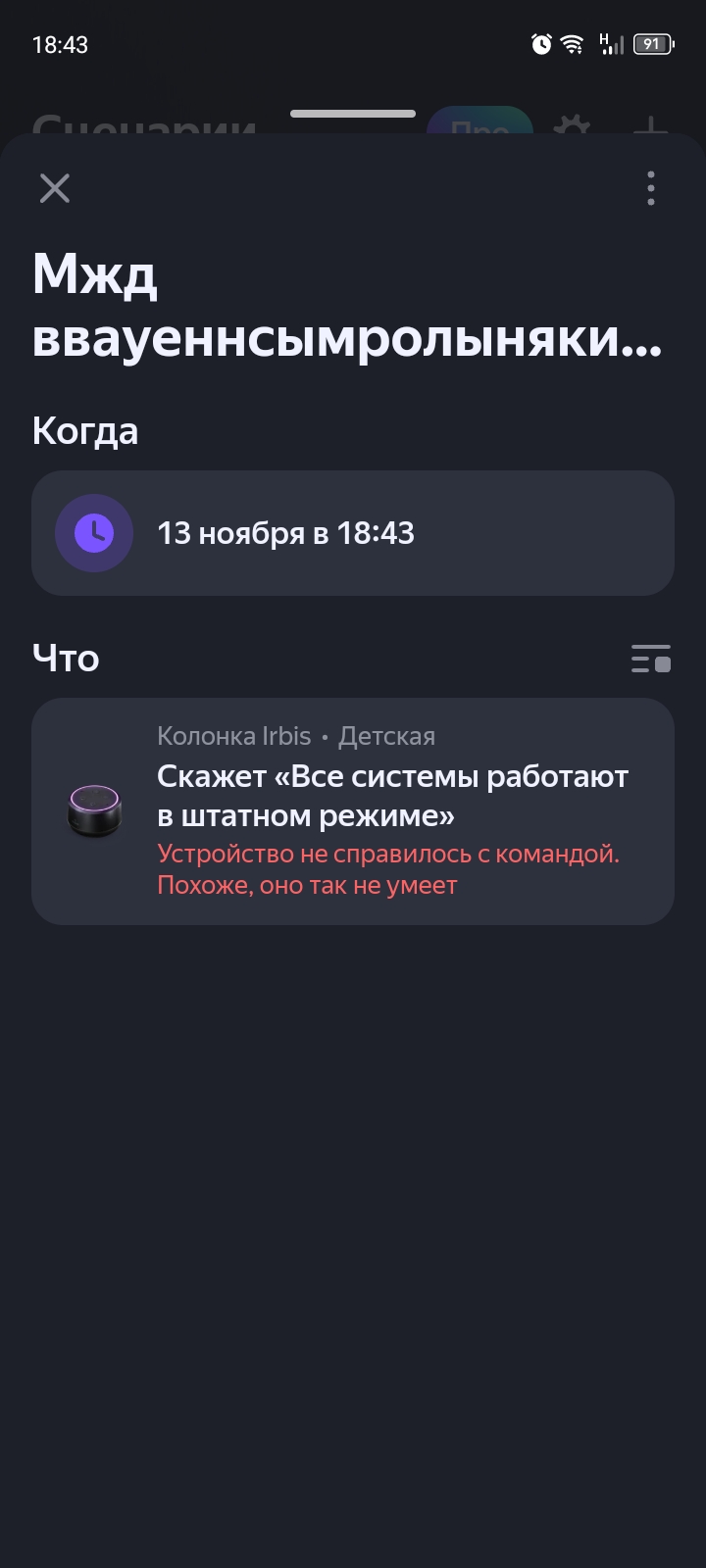
Task: Click the purple clock icon in the trigger row
Action: click(94, 532)
